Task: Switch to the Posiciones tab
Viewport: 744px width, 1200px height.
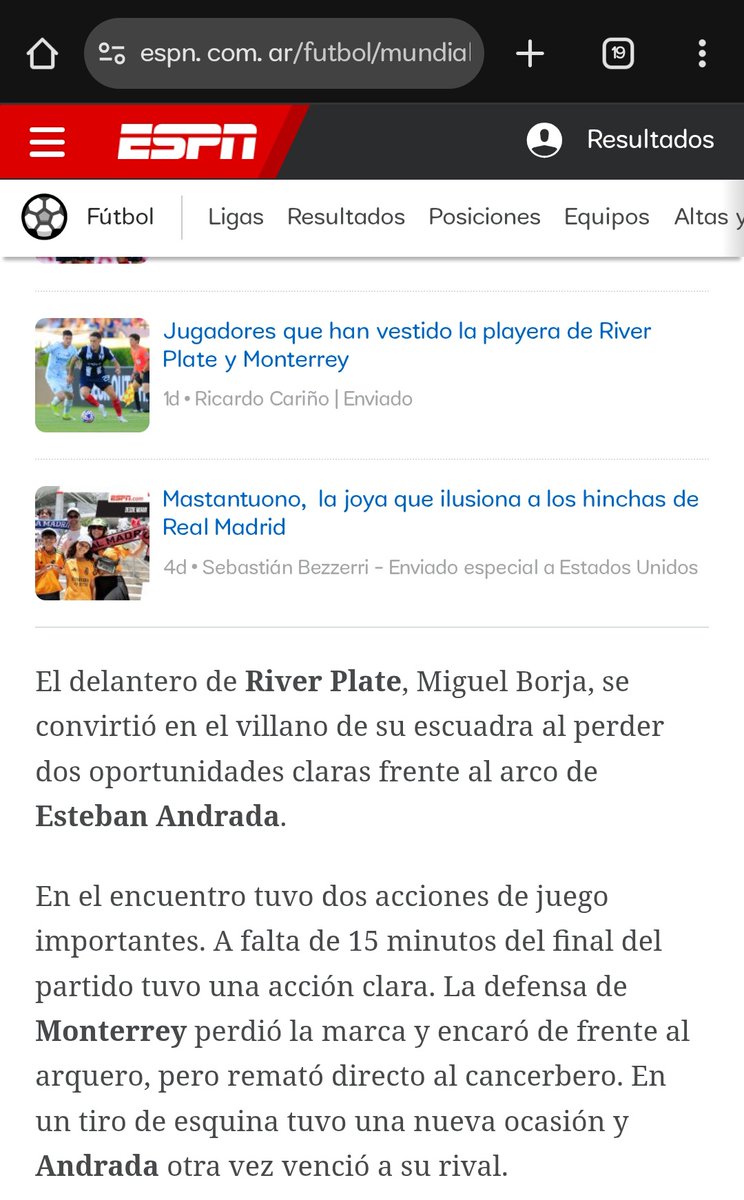Action: coord(484,217)
